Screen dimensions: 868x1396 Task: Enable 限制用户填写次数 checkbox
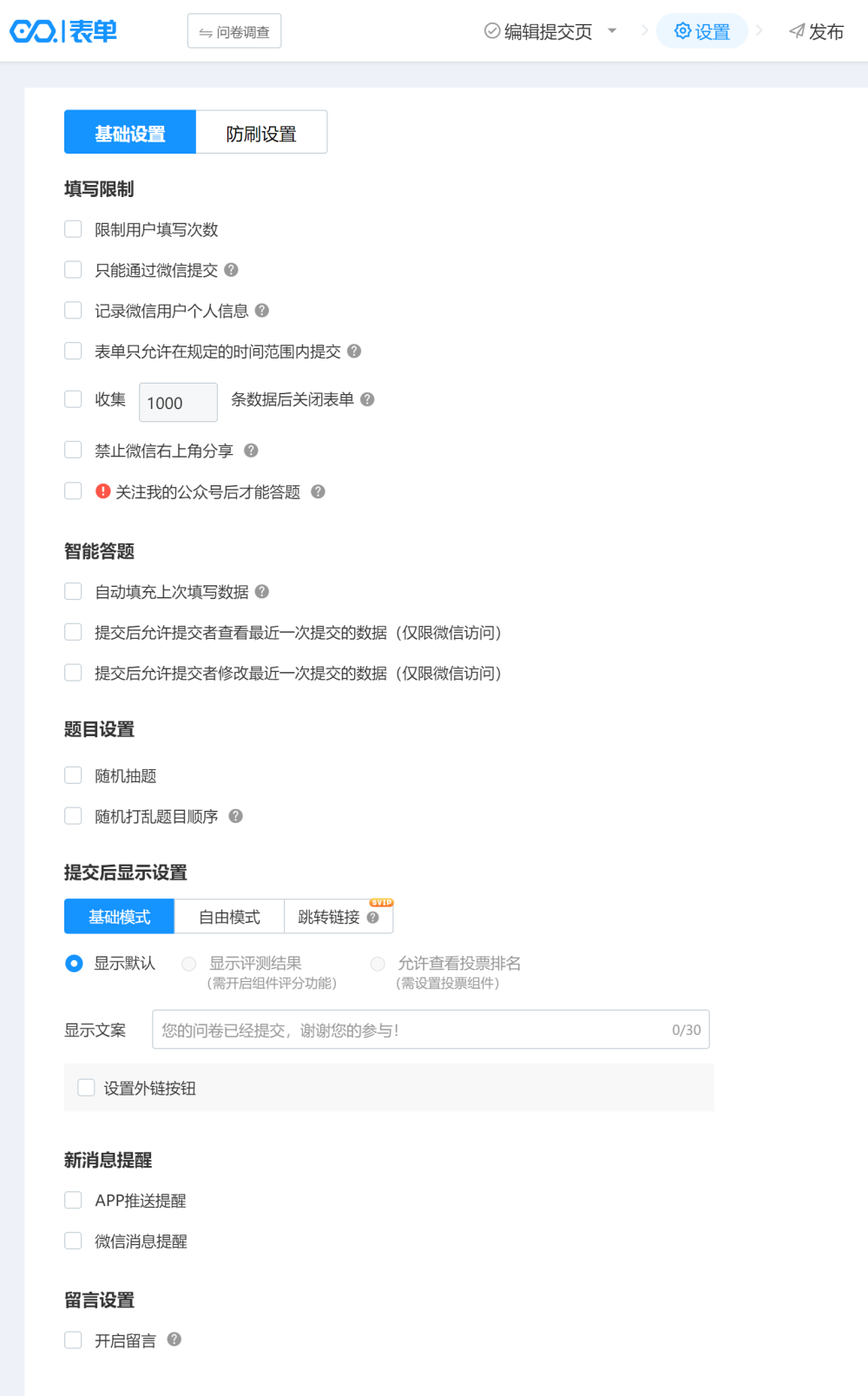(x=74, y=229)
